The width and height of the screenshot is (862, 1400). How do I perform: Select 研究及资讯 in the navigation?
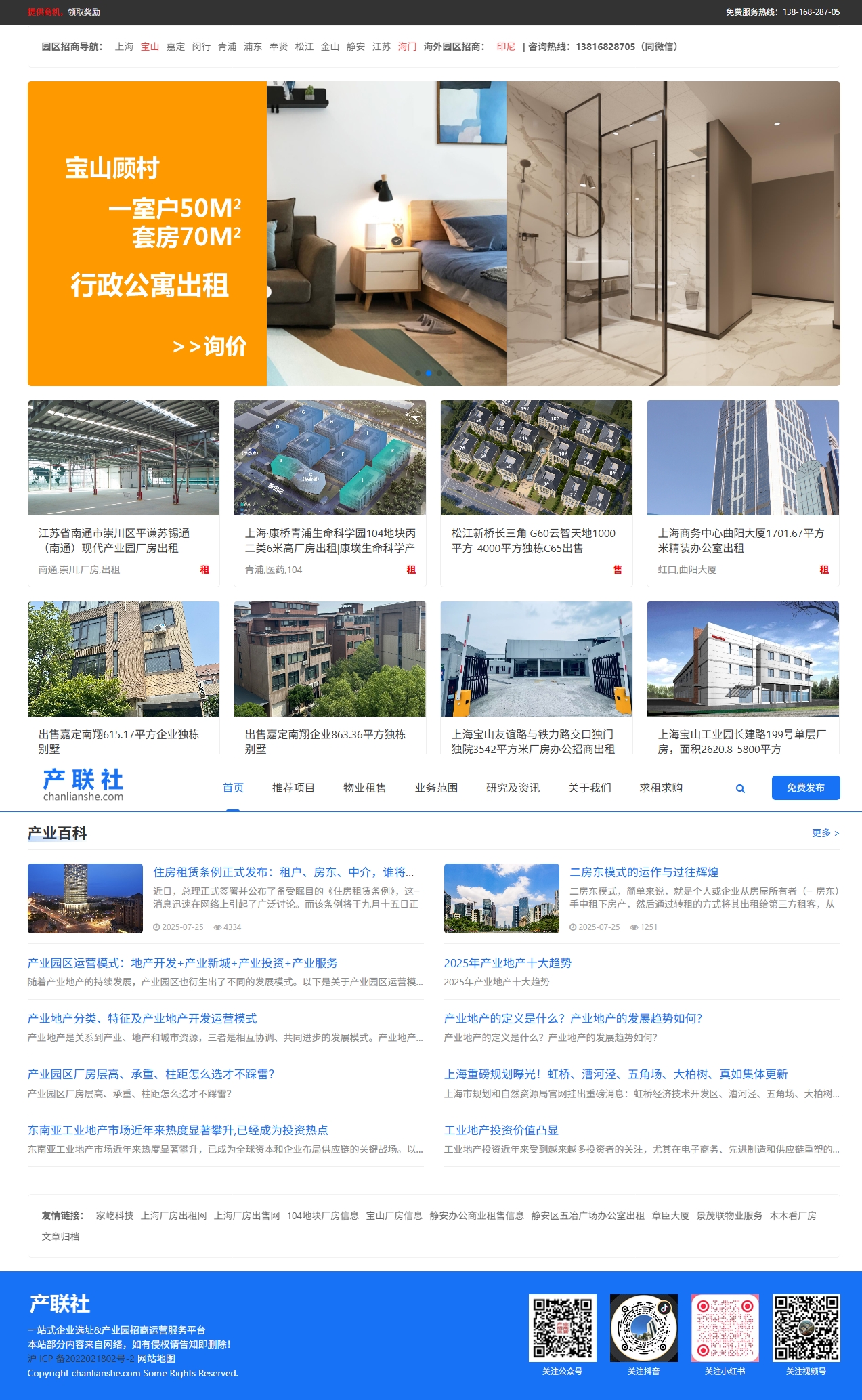(513, 788)
